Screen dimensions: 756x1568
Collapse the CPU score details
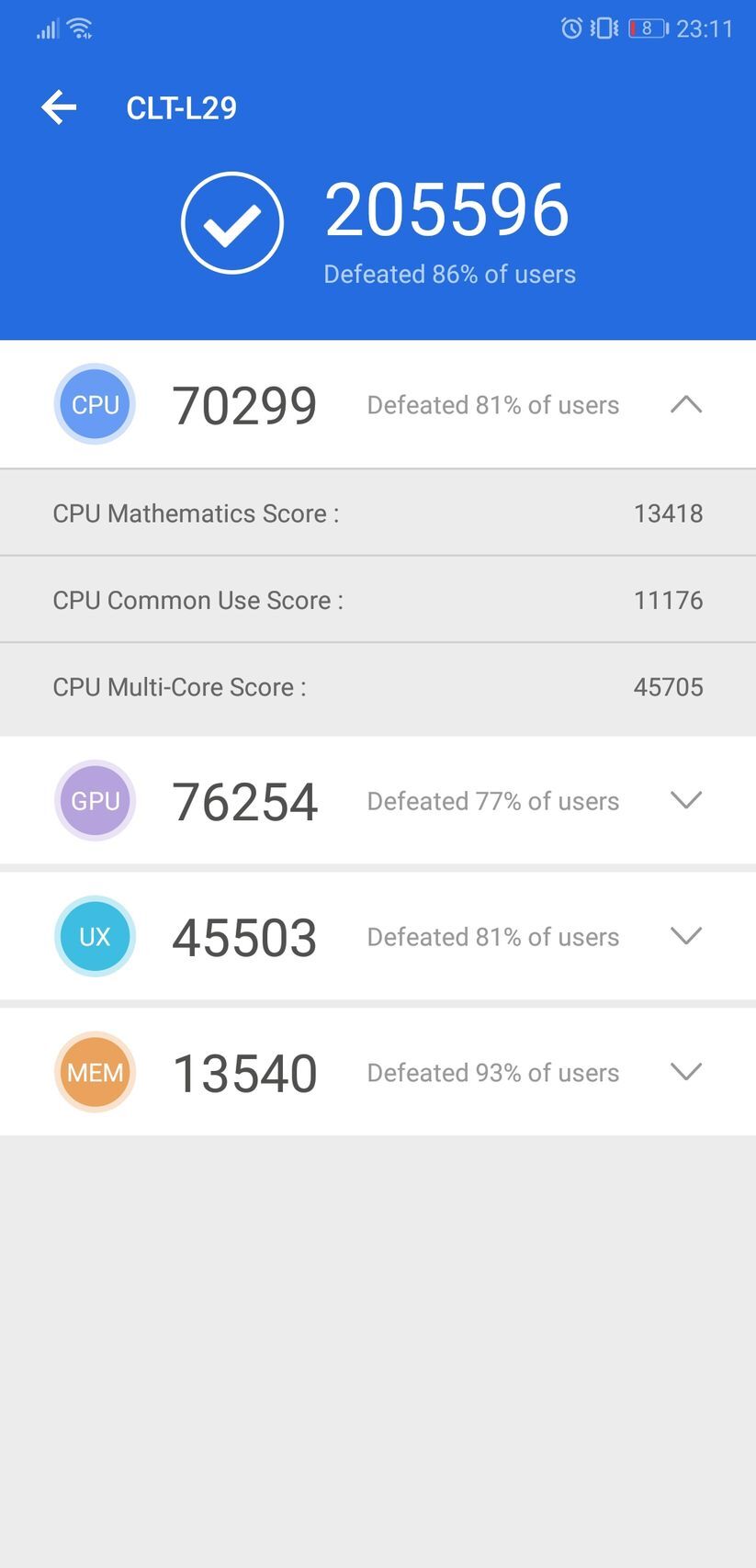point(686,404)
